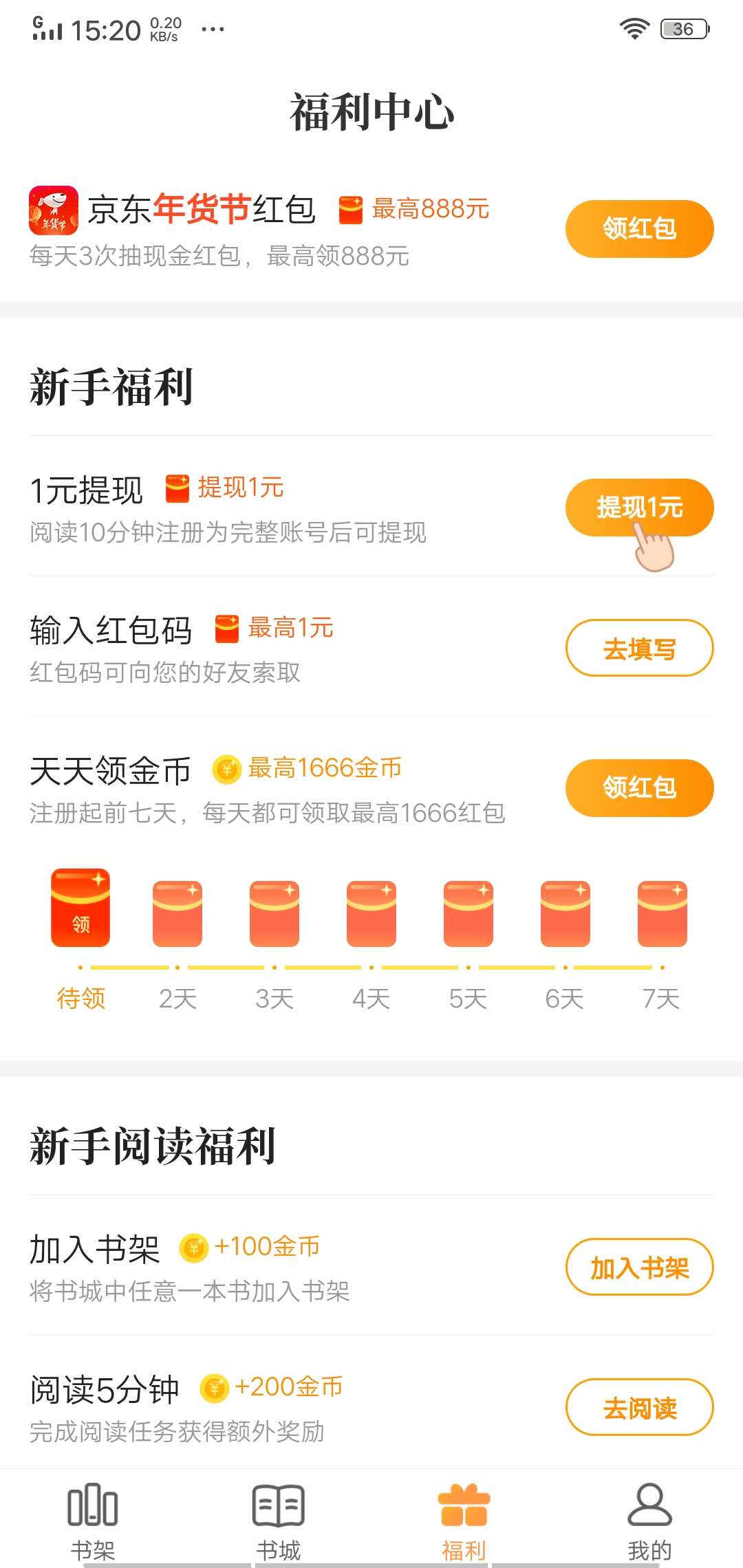The width and height of the screenshot is (743, 1568).
Task: Tap the coin icon next to +100金币
Action: click(195, 1247)
